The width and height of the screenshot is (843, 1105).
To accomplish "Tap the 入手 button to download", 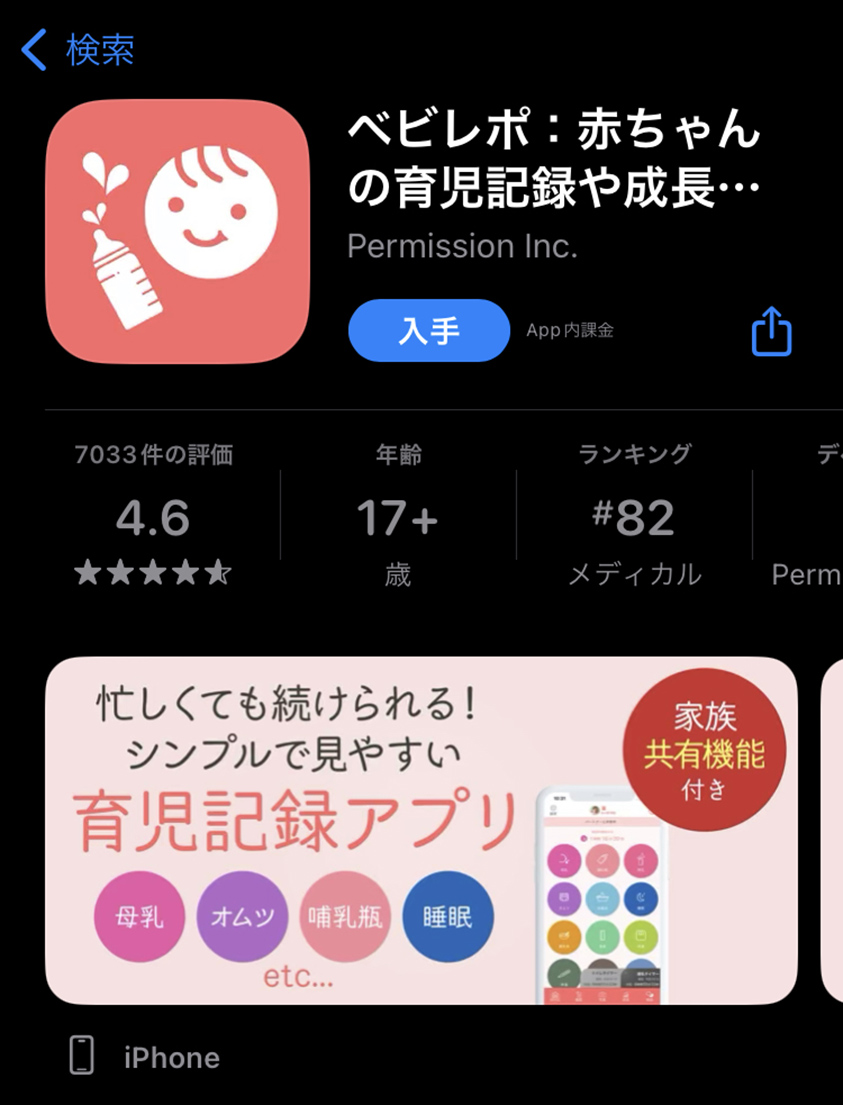I will pos(429,331).
